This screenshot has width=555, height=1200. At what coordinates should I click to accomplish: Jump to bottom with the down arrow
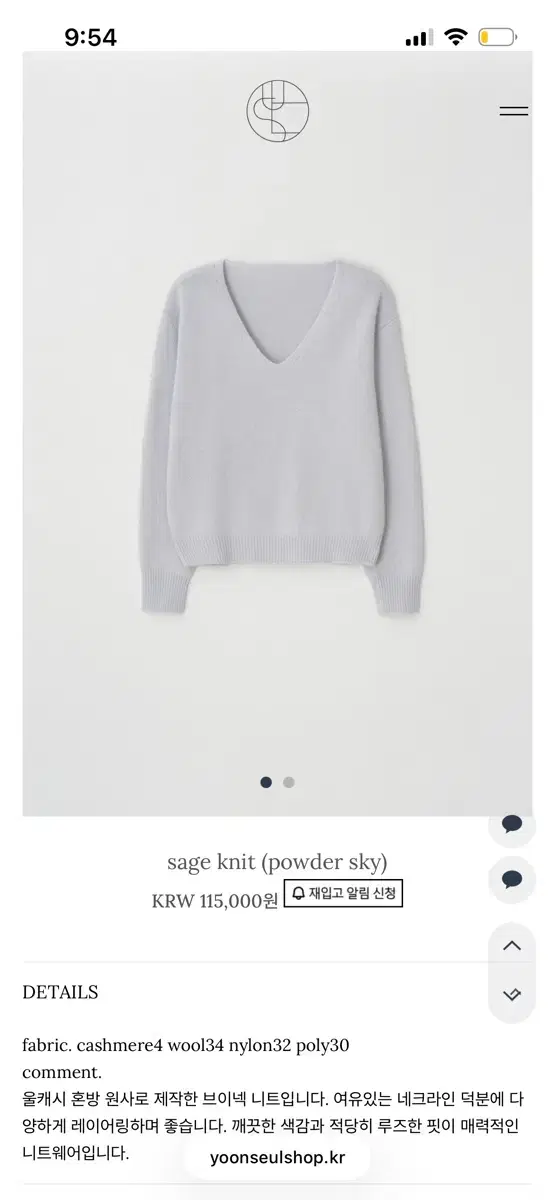[512, 995]
